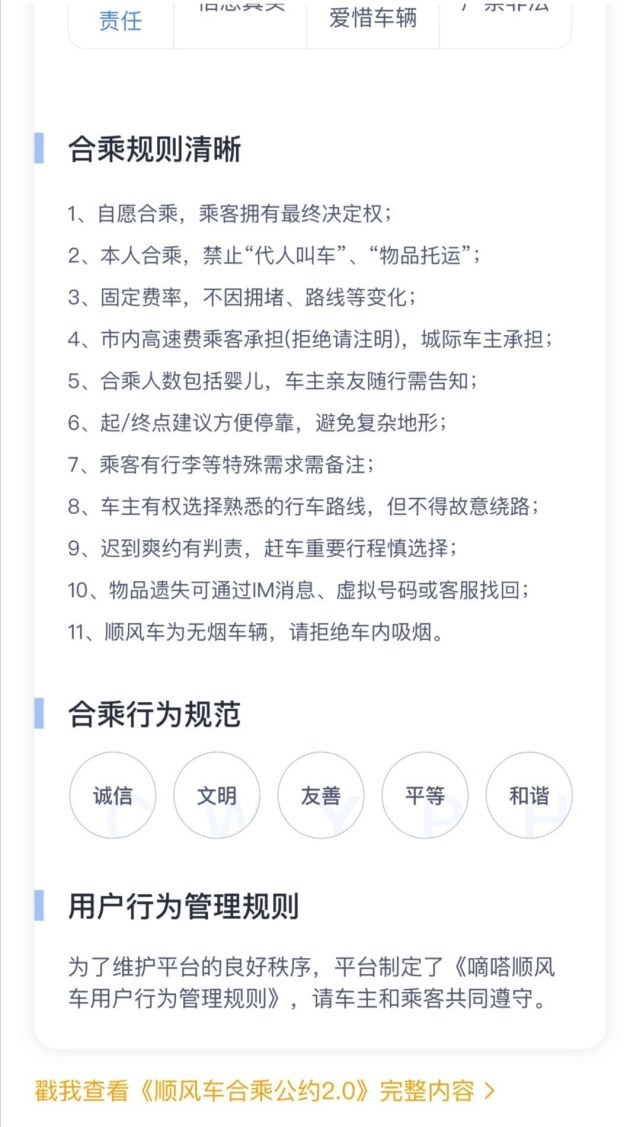Select the 责任 tab
640x1127 pixels.
pyautogui.click(x=121, y=20)
